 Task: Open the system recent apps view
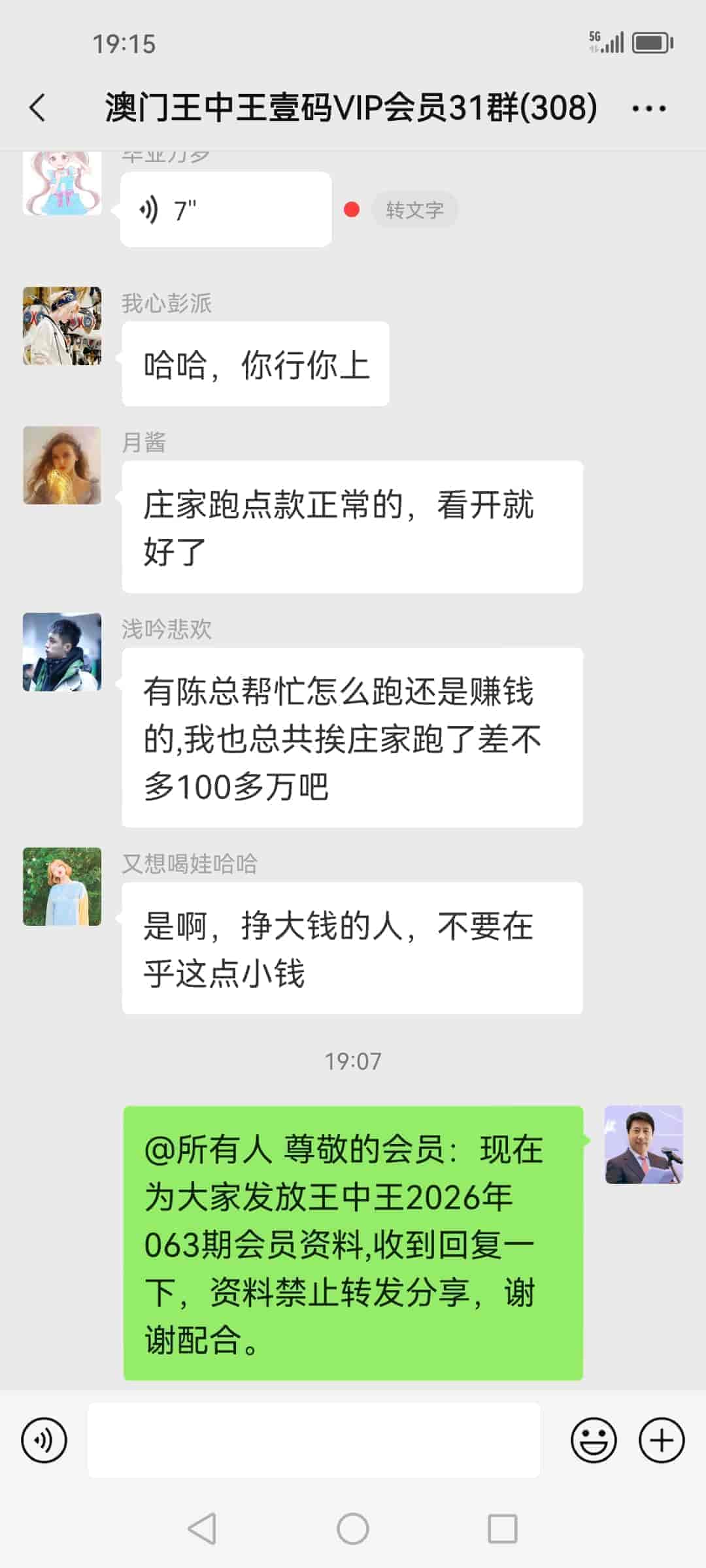coord(503,1529)
